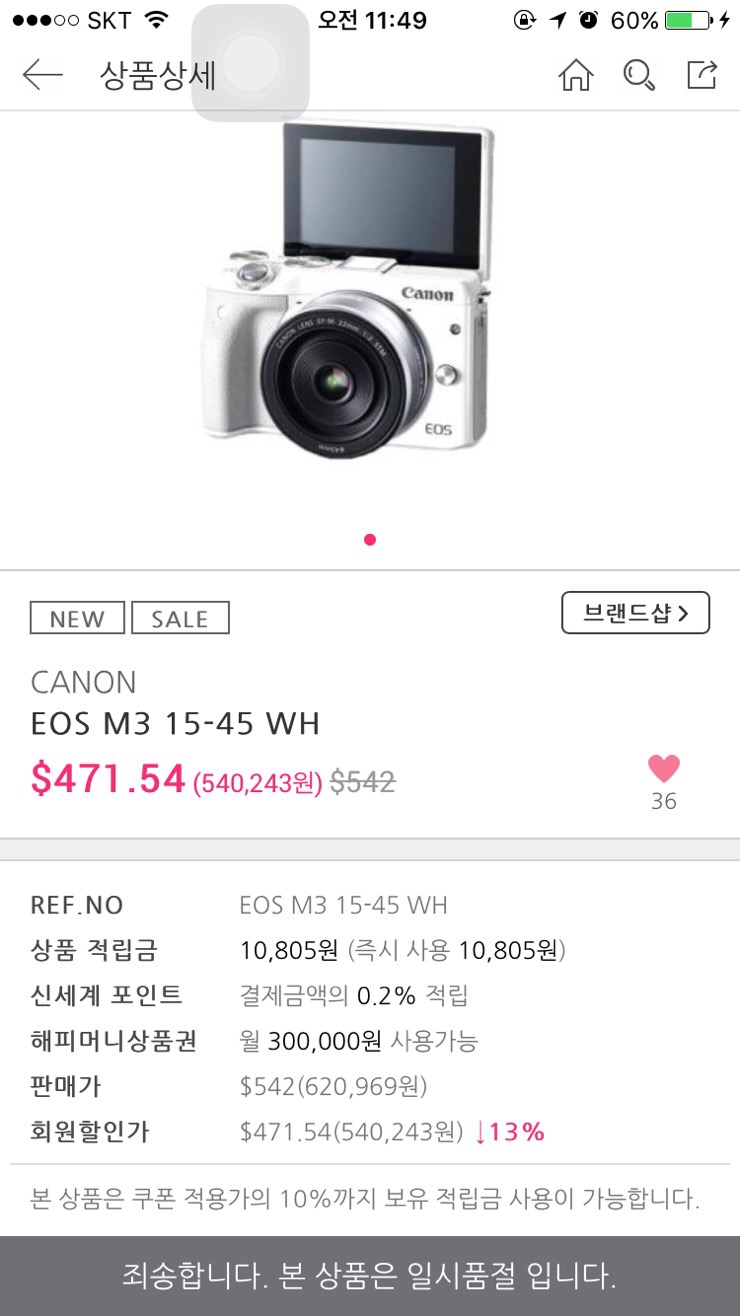This screenshot has width=740, height=1316.
Task: Open the home icon in the top bar
Action: pos(576,75)
